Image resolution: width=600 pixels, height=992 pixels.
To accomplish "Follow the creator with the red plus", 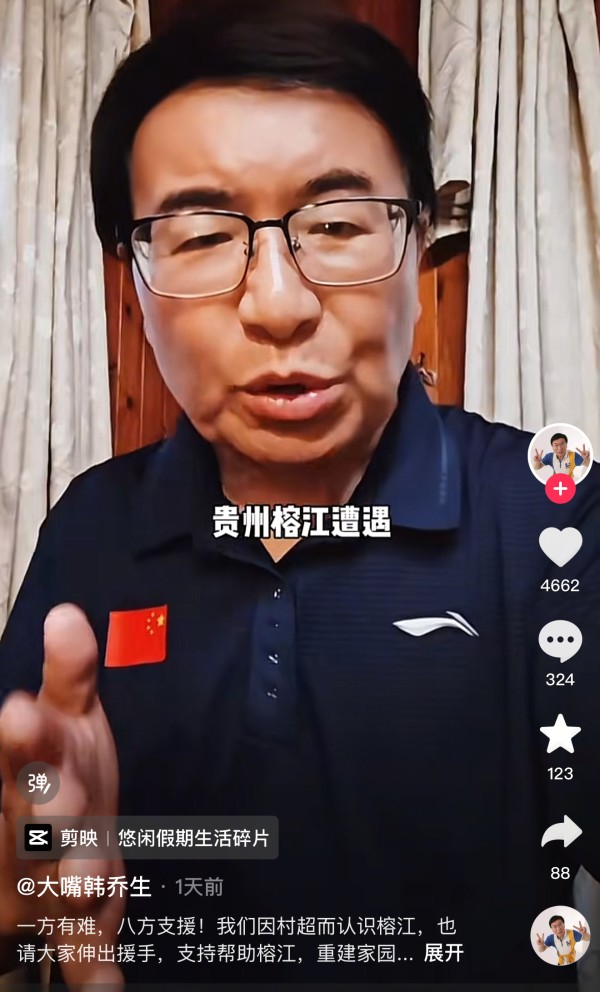I will [560, 489].
